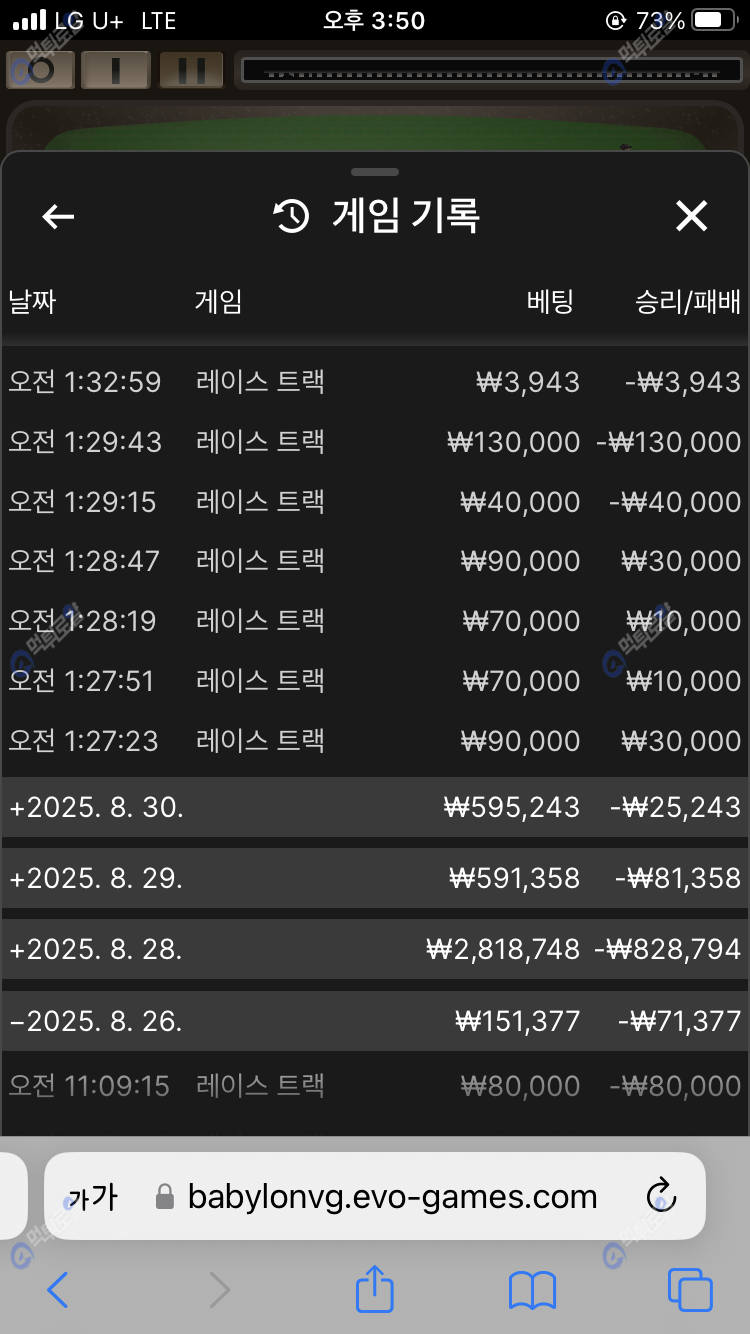Image resolution: width=750 pixels, height=1334 pixels.
Task: Show all open Safari tabs
Action: pyautogui.click(x=690, y=1291)
